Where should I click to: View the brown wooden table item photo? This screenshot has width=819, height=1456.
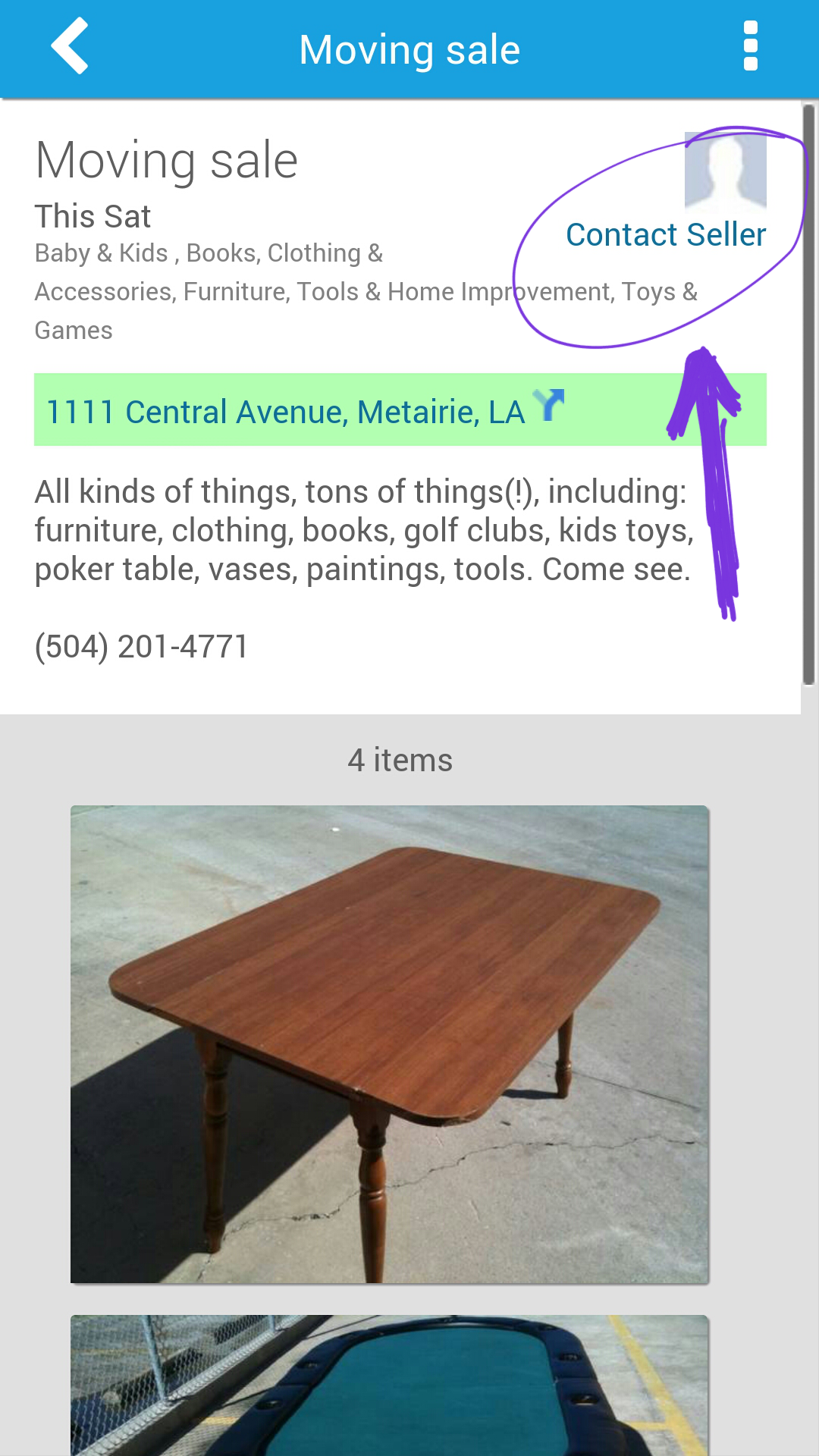(390, 1044)
